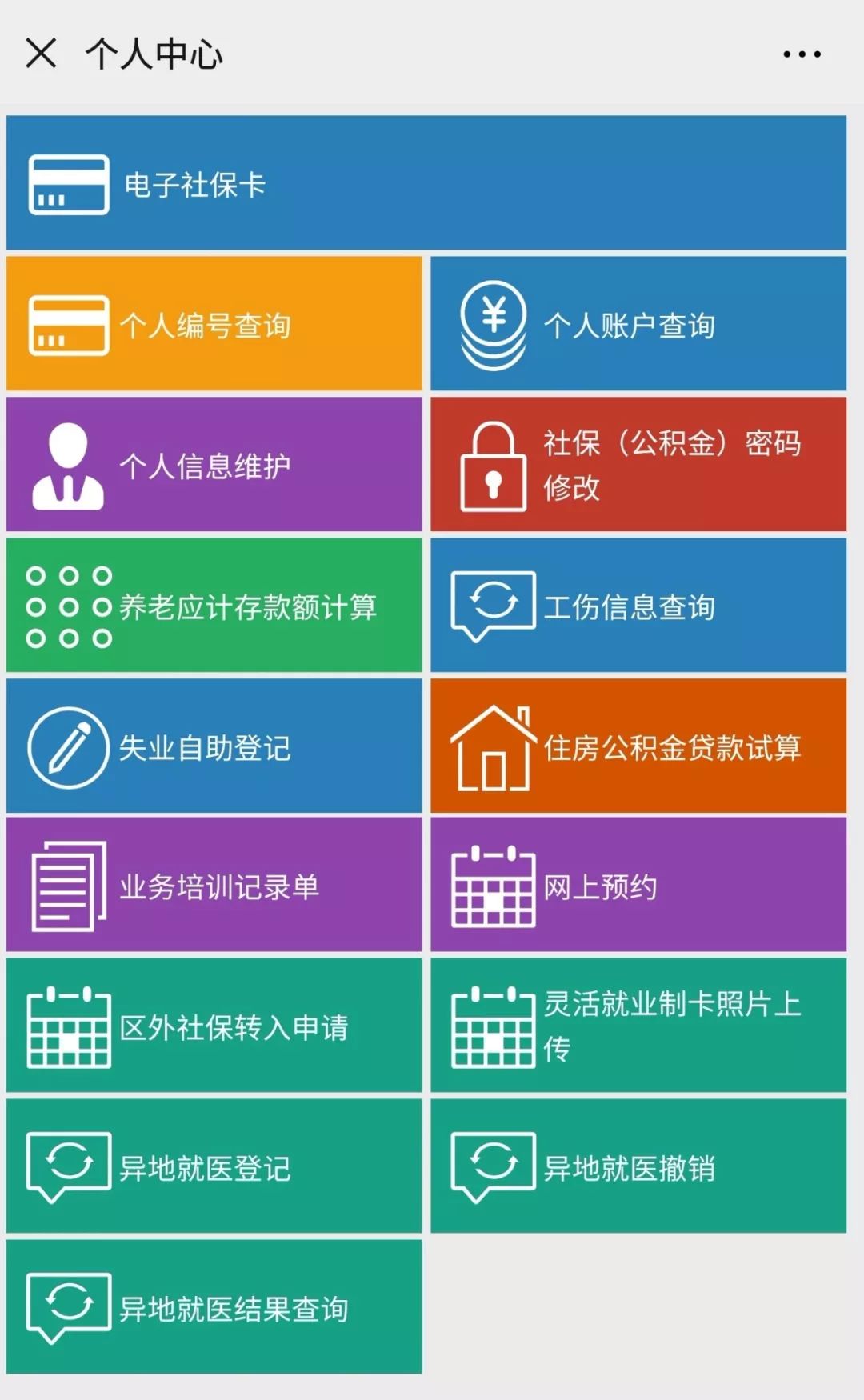Image resolution: width=864 pixels, height=1400 pixels.
Task: Check 工伤信息查询
Action: click(638, 606)
